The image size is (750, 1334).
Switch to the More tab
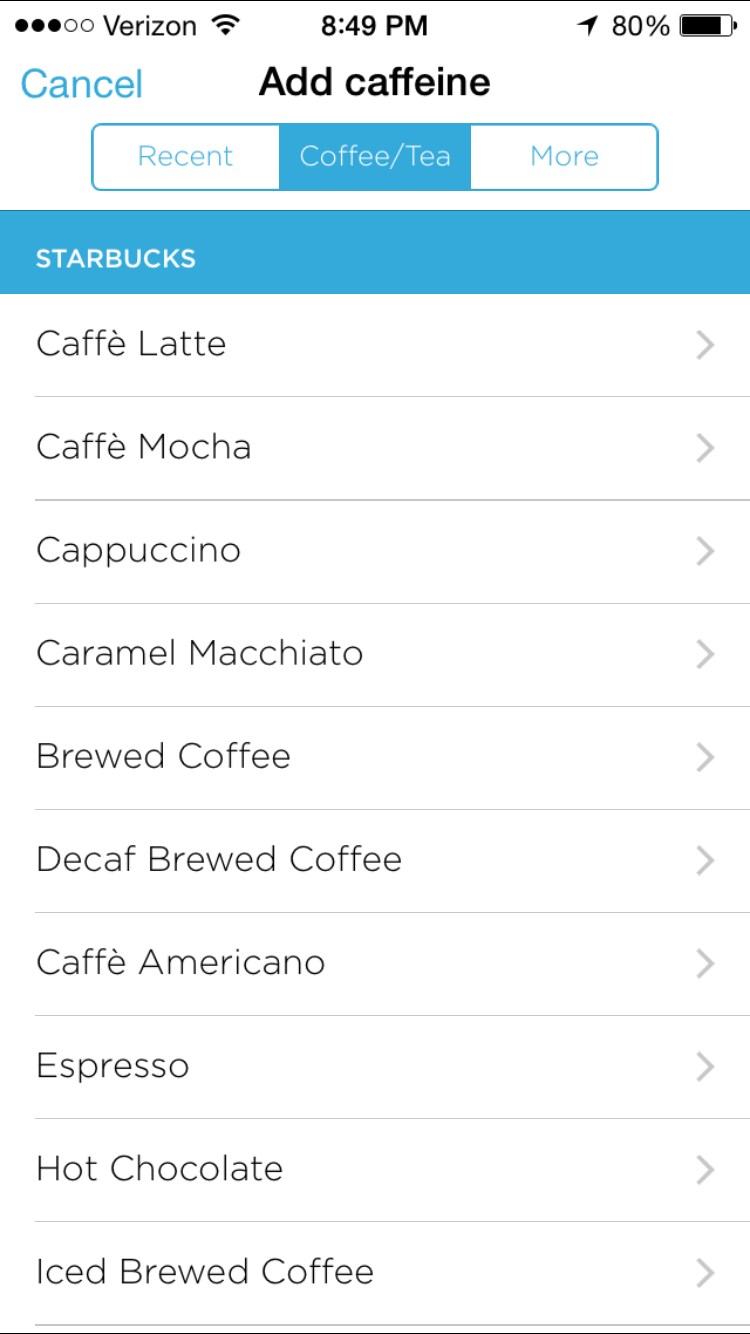coord(564,157)
